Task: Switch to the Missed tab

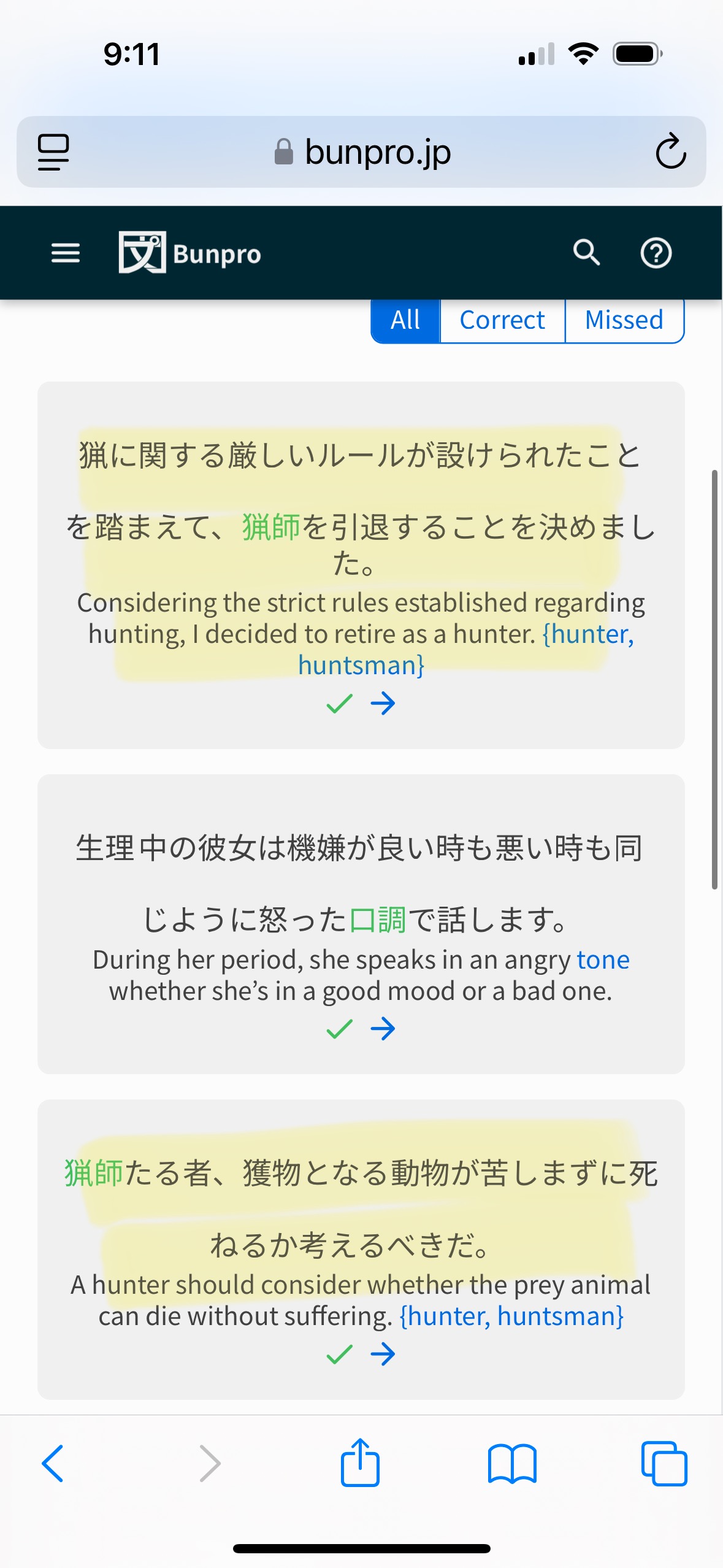Action: (624, 320)
